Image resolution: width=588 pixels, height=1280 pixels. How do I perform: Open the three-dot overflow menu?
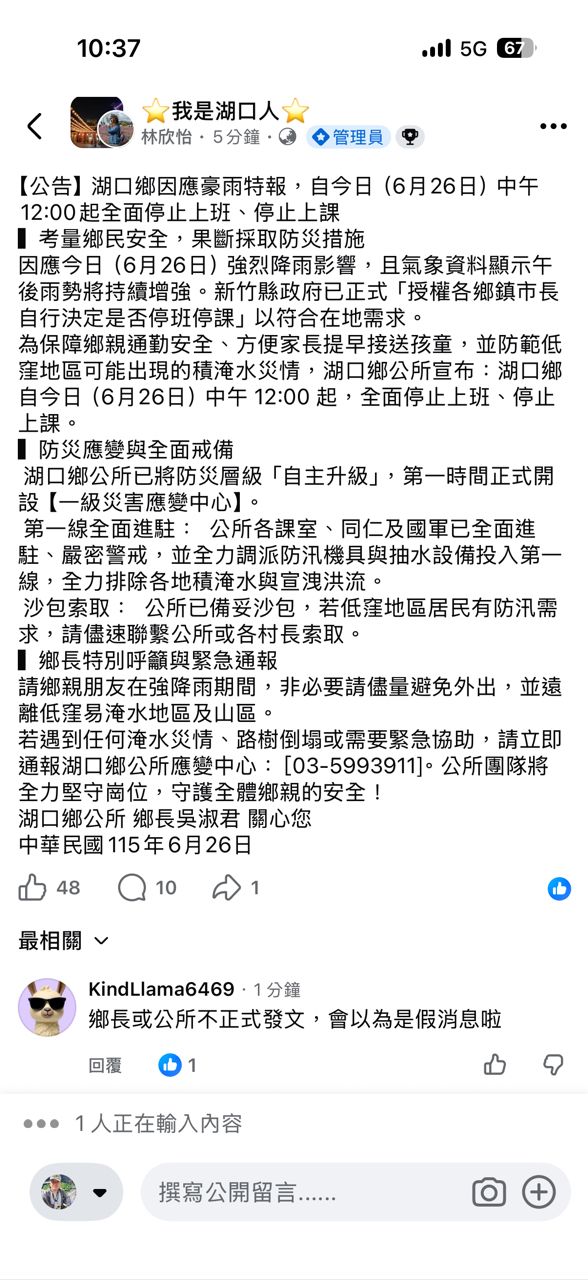[553, 126]
